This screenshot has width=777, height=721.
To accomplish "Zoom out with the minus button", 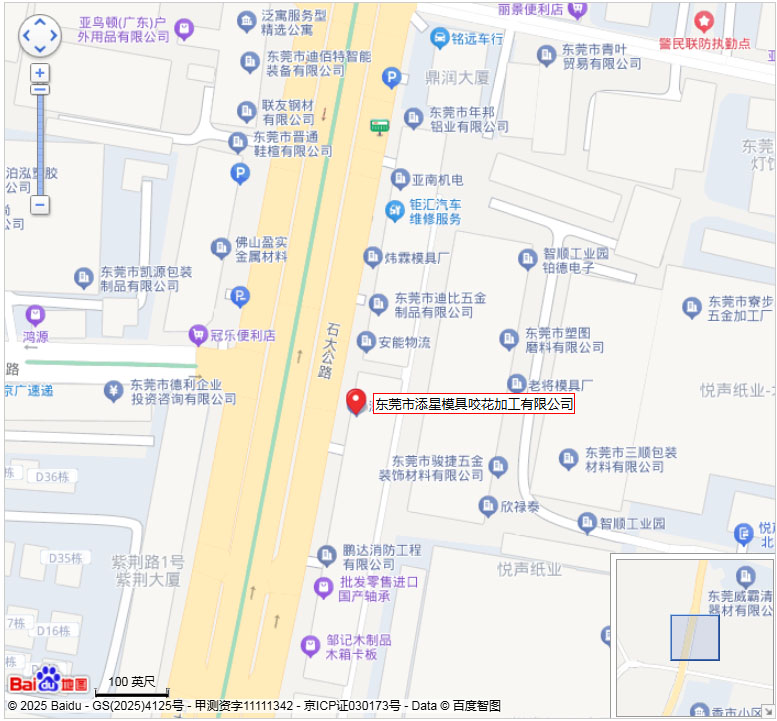I will (40, 205).
